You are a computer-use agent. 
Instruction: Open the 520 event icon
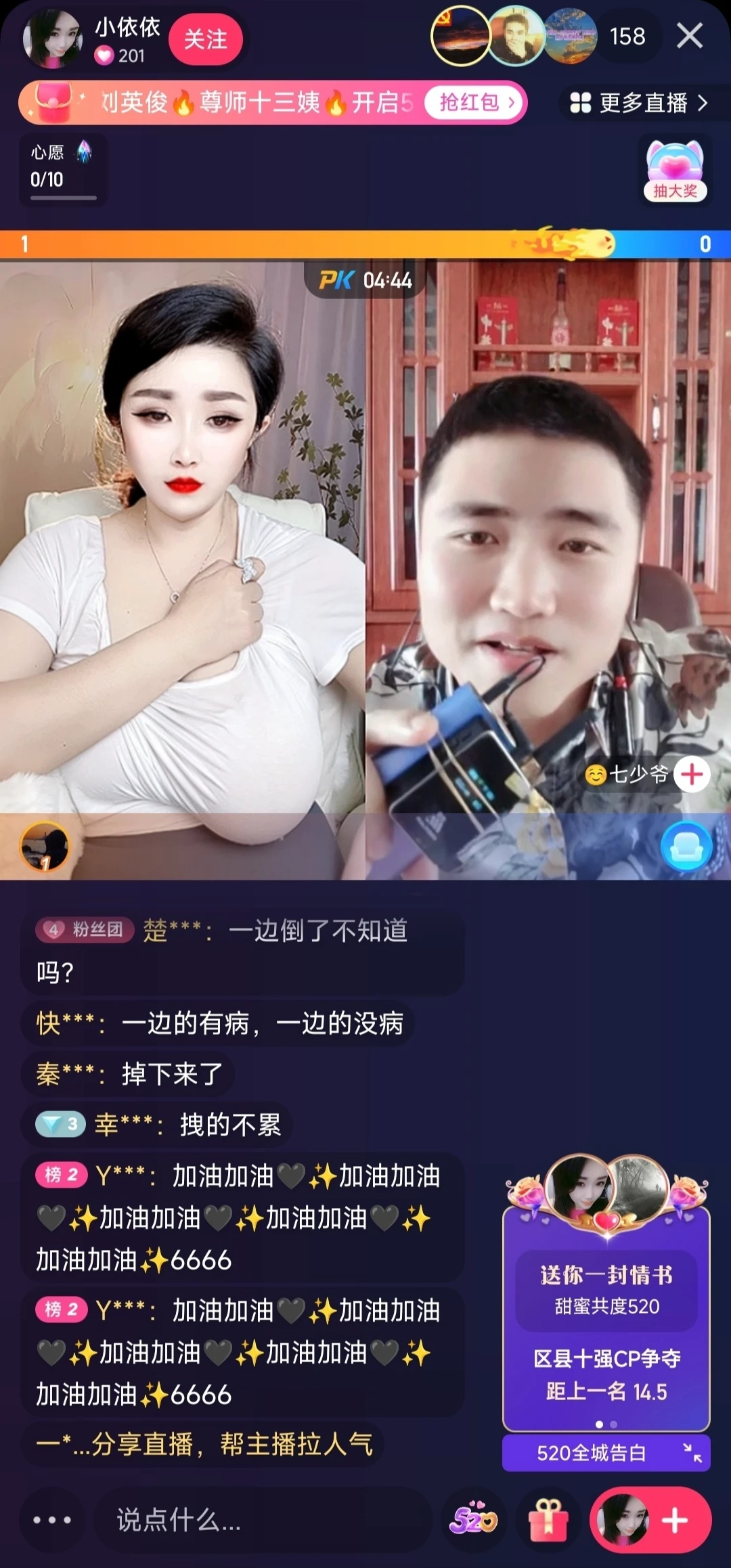(473, 1519)
